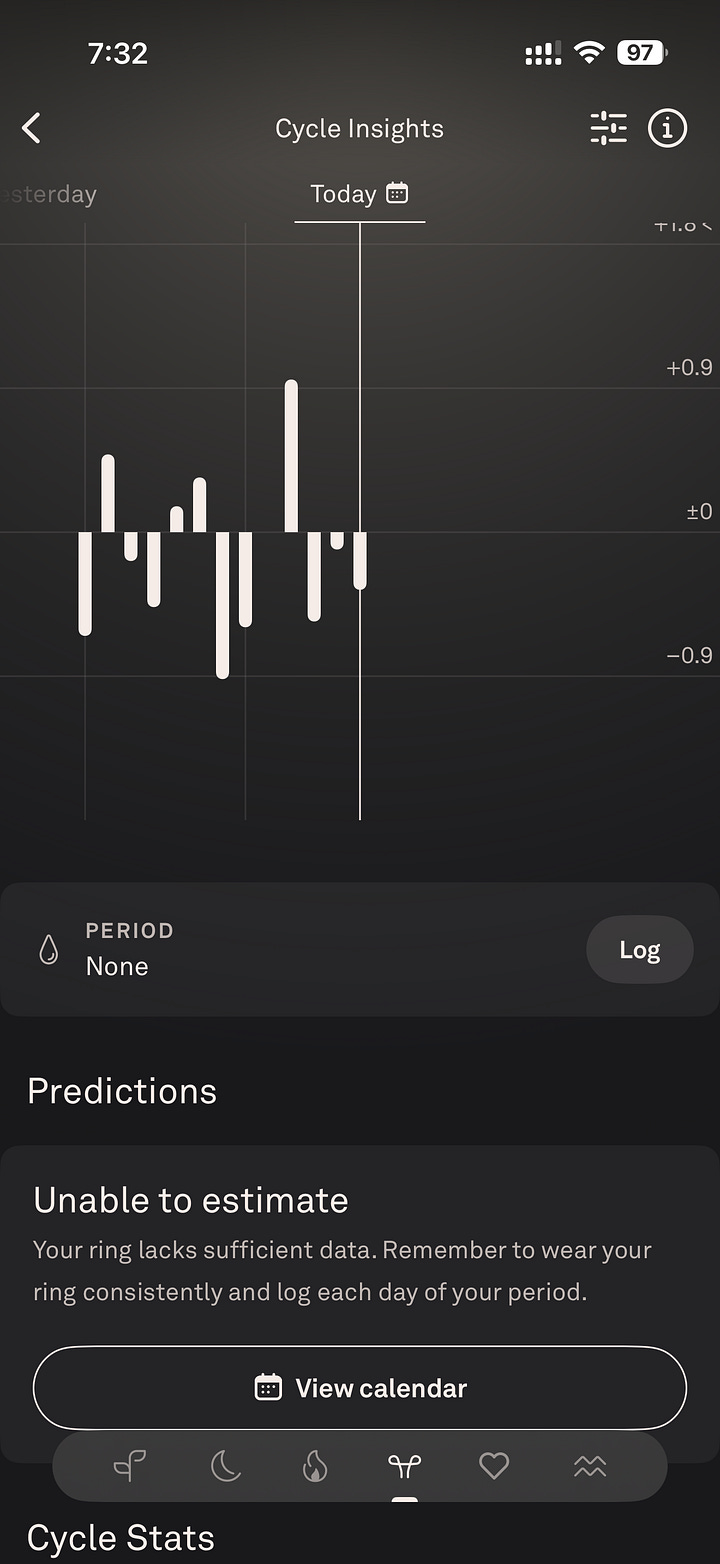Switch to the flame activity tab
This screenshot has width=720, height=1564.
(315, 1467)
